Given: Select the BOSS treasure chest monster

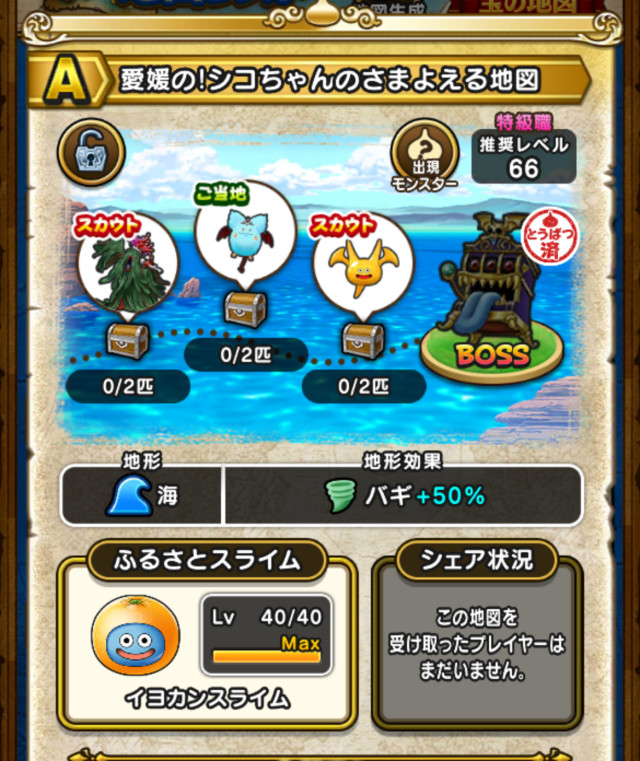Looking at the screenshot, I should click(487, 292).
